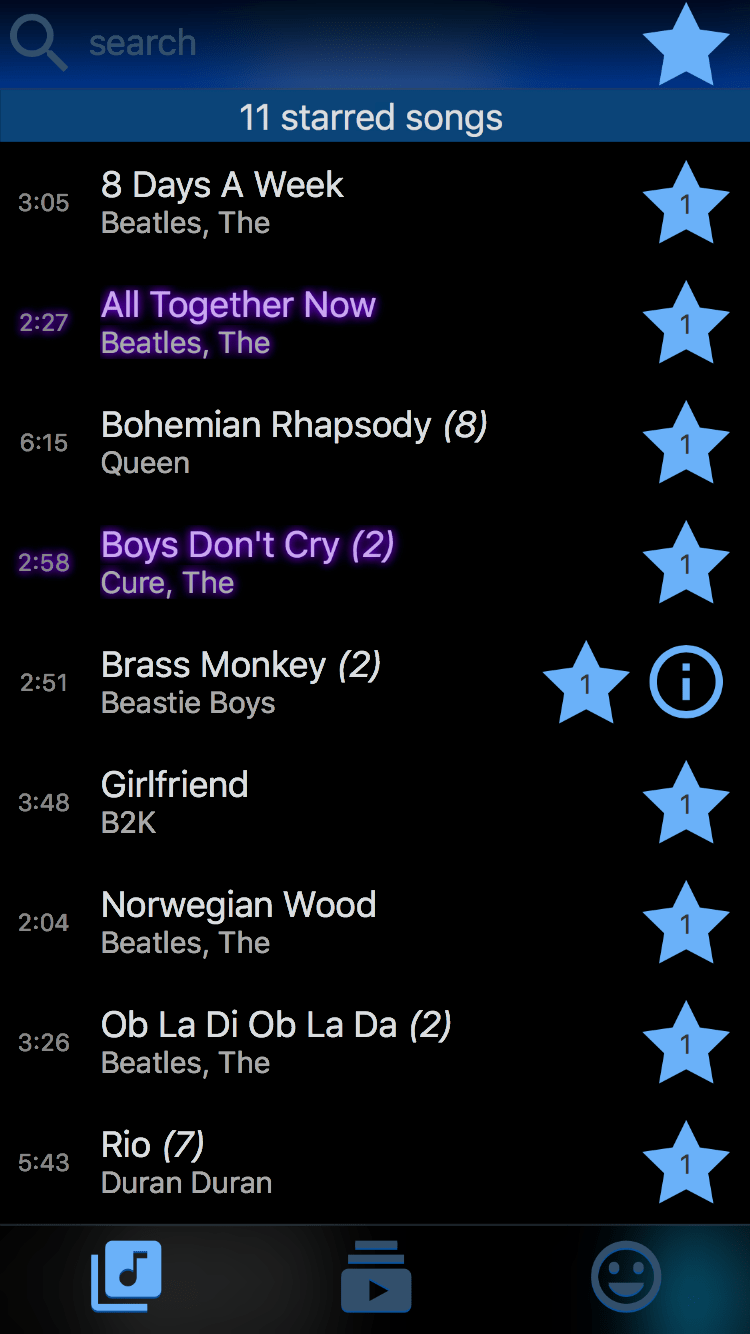The height and width of the screenshot is (1334, 750).
Task: Tap the star next to Brass Monkey
Action: [x=586, y=683]
